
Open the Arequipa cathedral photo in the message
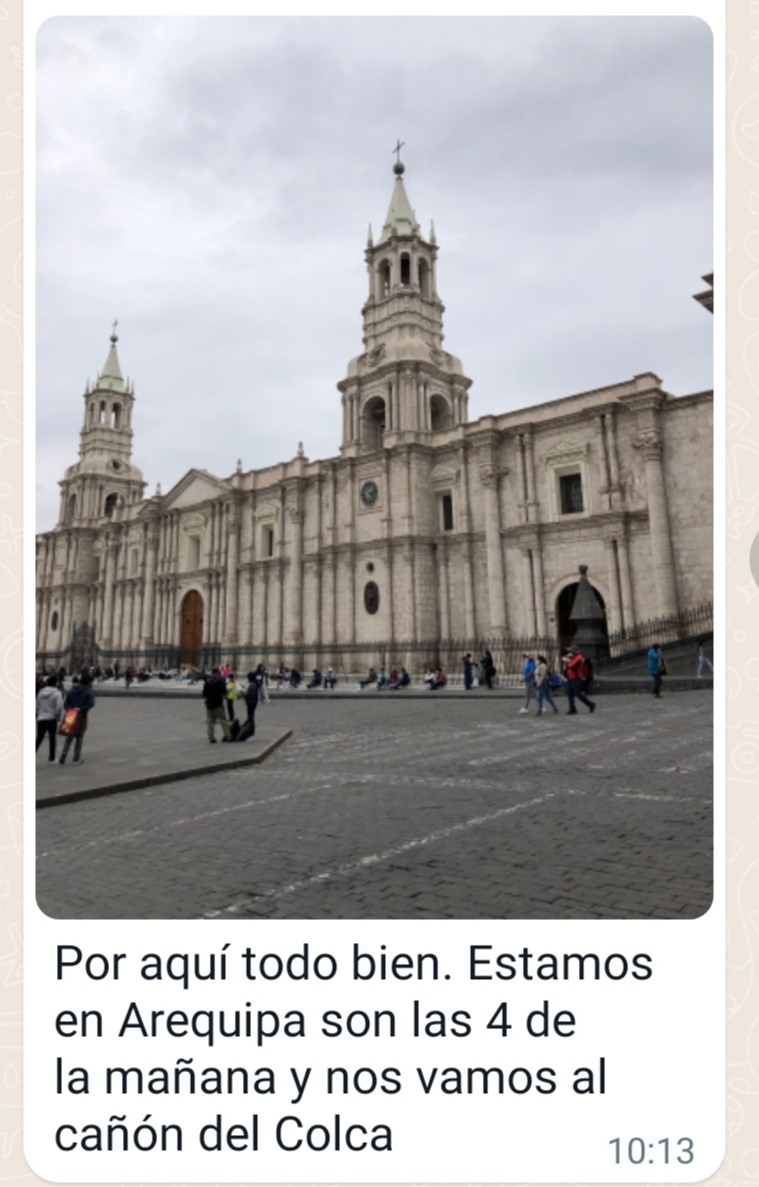pyautogui.click(x=374, y=467)
